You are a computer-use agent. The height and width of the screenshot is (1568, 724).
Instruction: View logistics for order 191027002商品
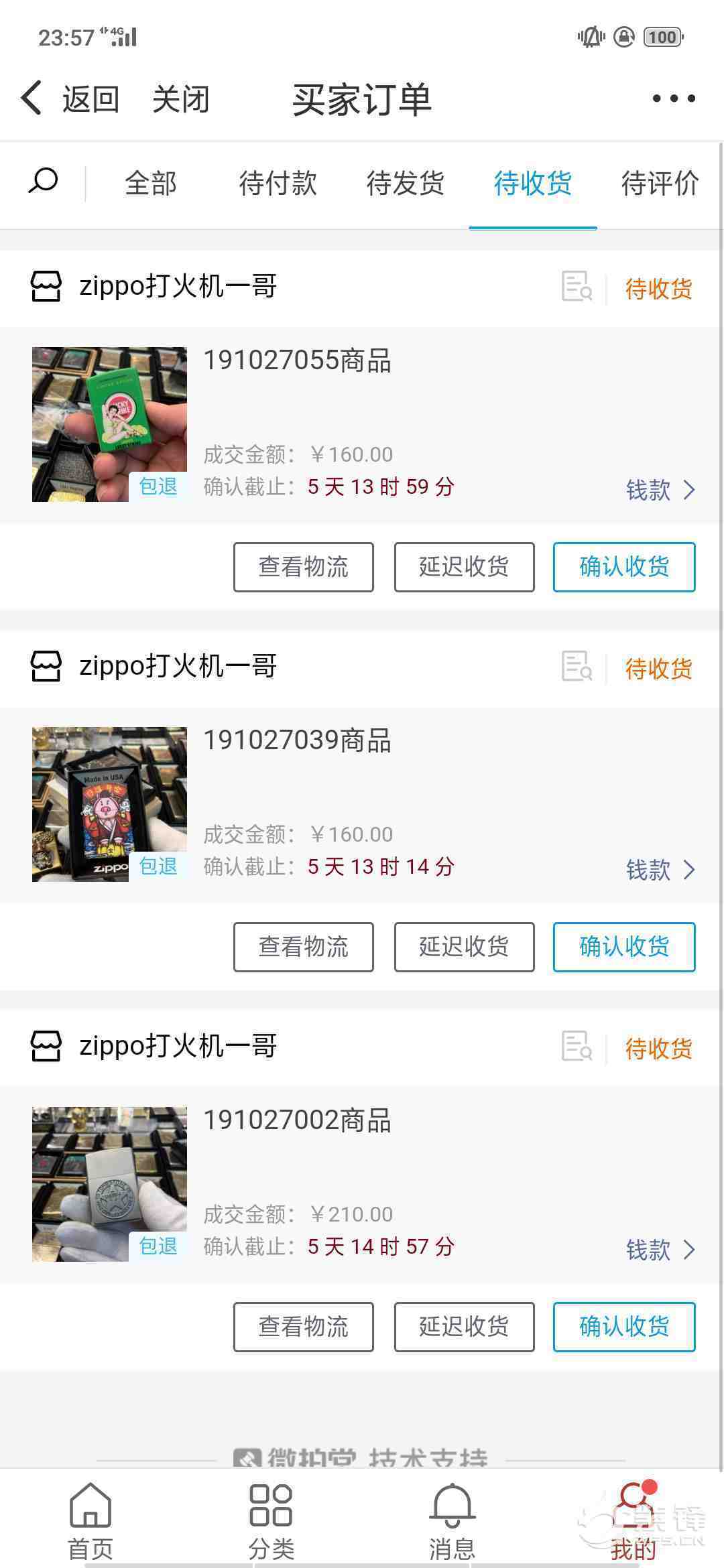point(303,1327)
